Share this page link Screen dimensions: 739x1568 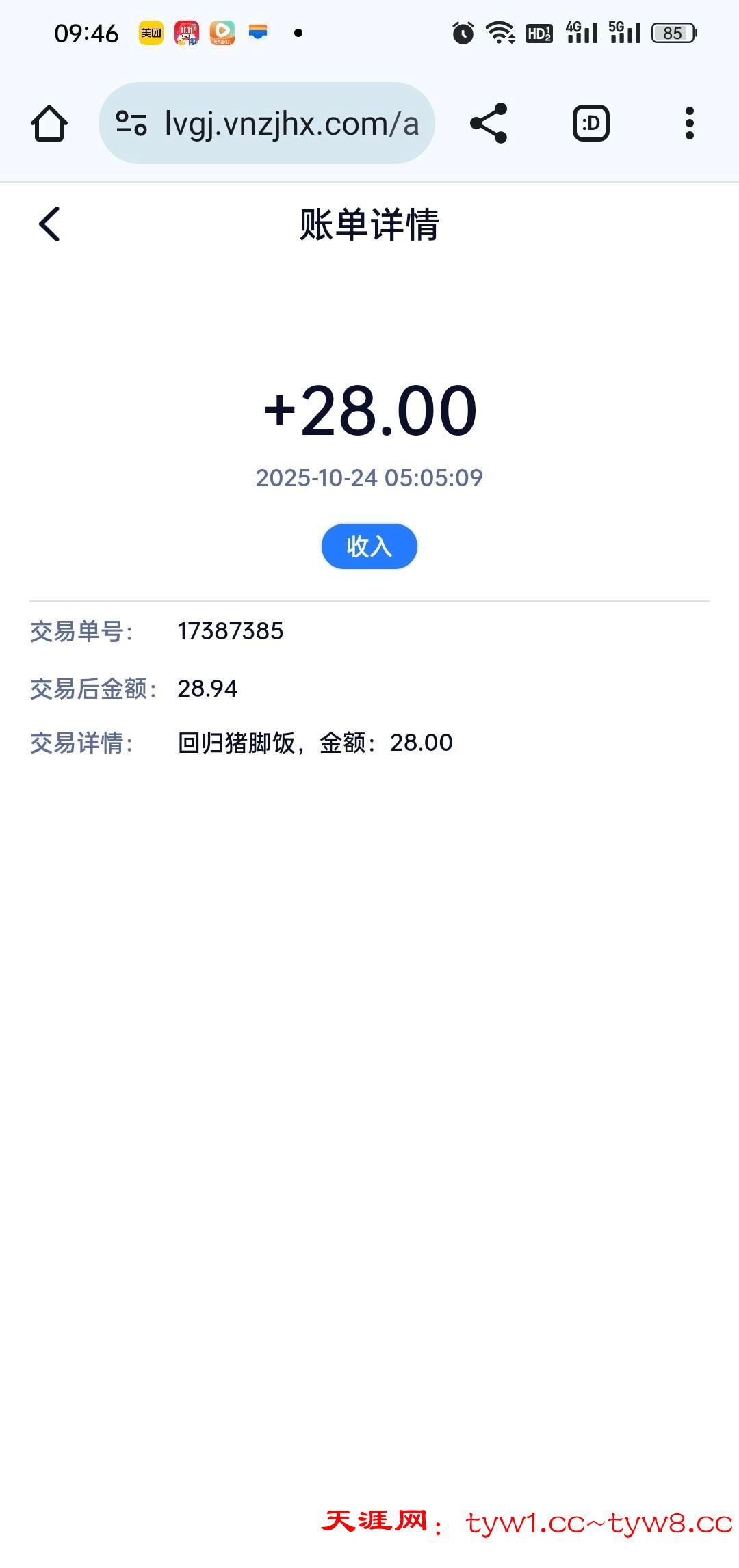[489, 124]
